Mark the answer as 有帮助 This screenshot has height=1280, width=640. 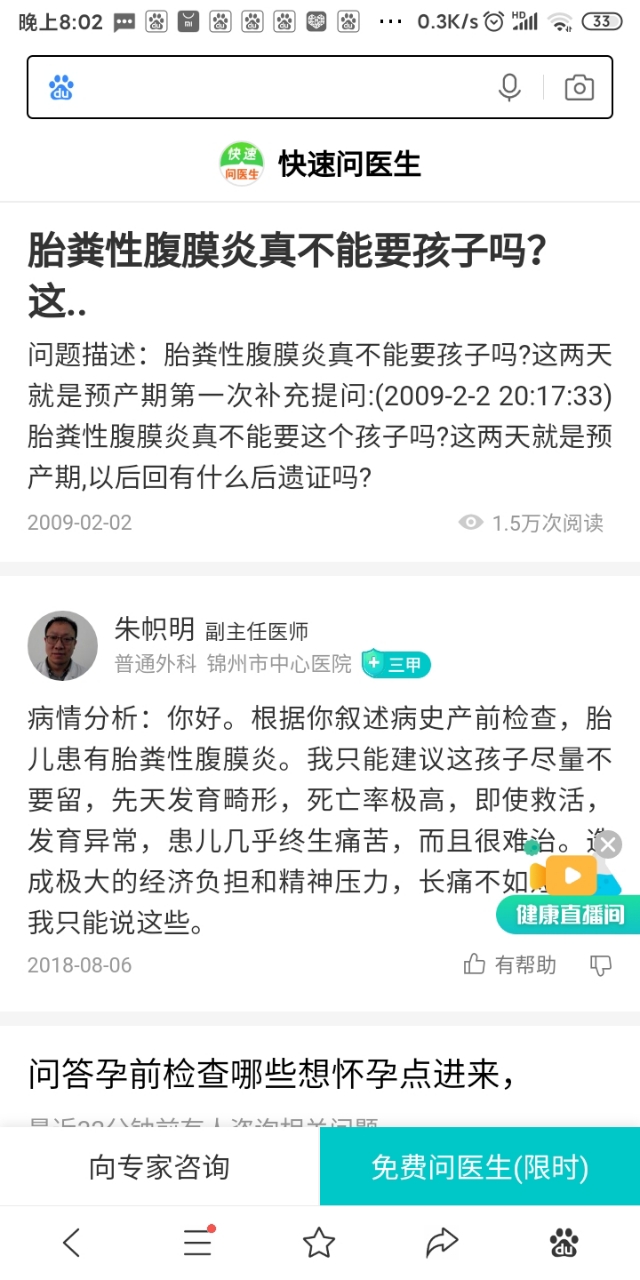[510, 965]
